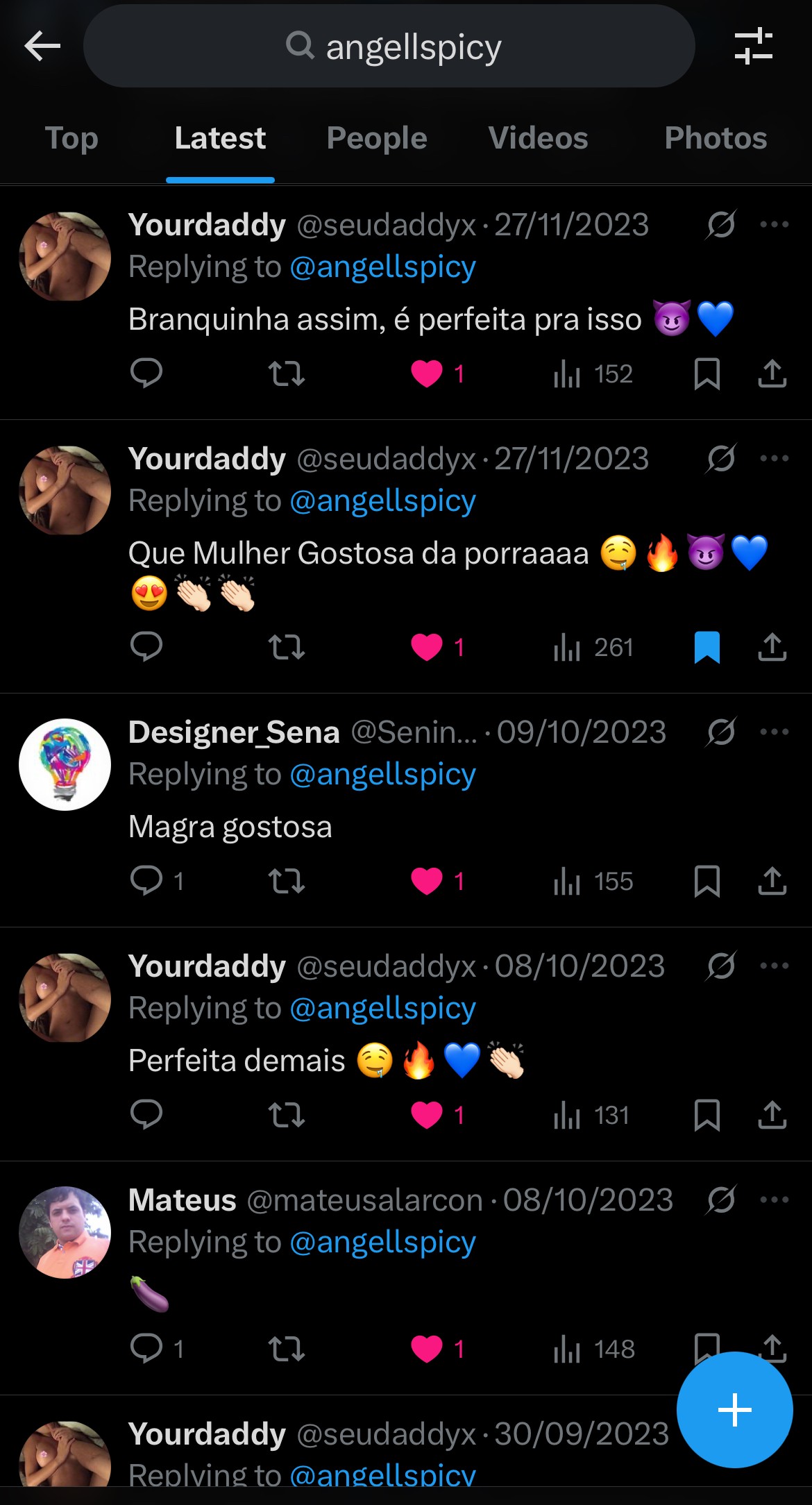This screenshot has width=812, height=1505.
Task: Open the Videos tab
Action: pyautogui.click(x=538, y=138)
